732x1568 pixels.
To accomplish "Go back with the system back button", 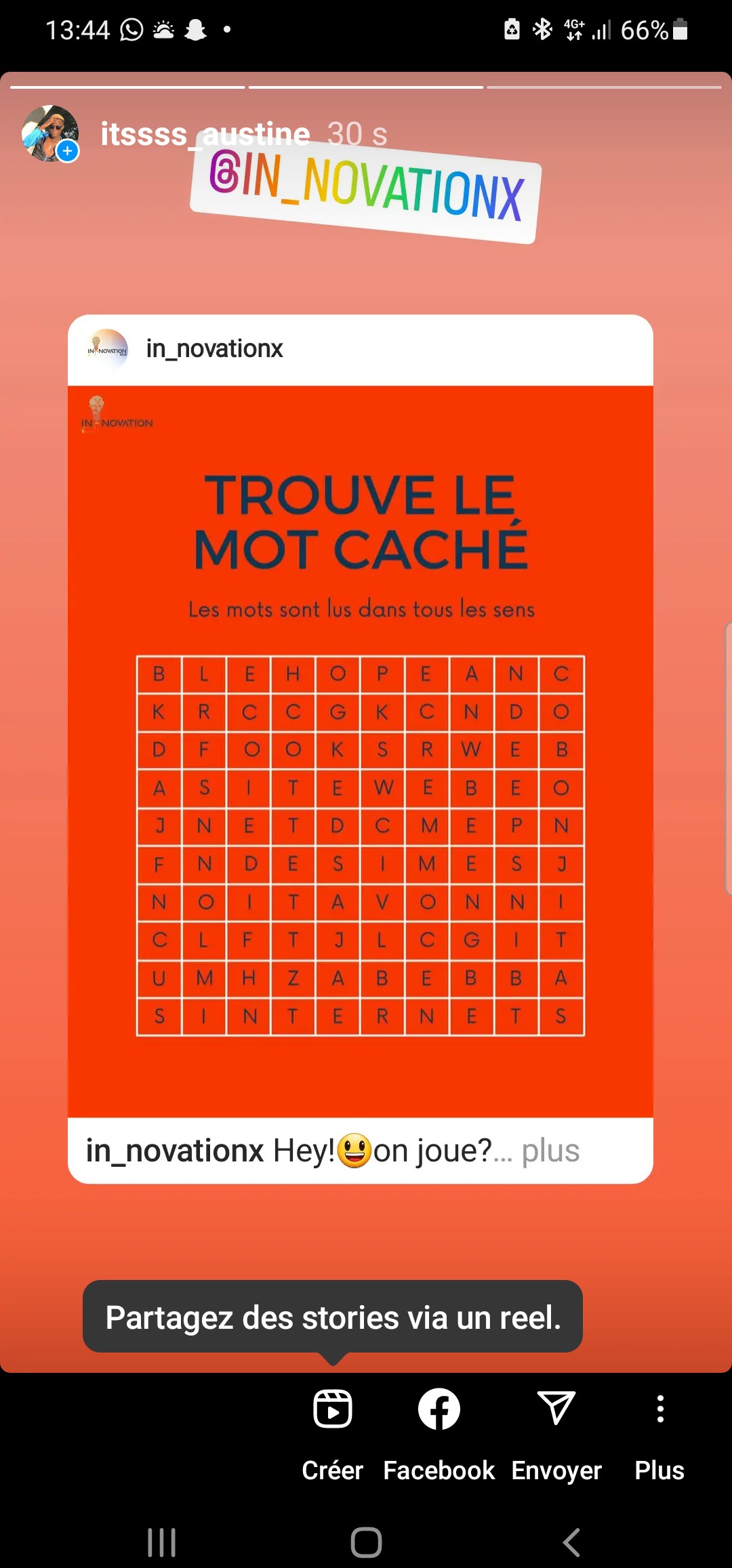I will [x=571, y=1542].
